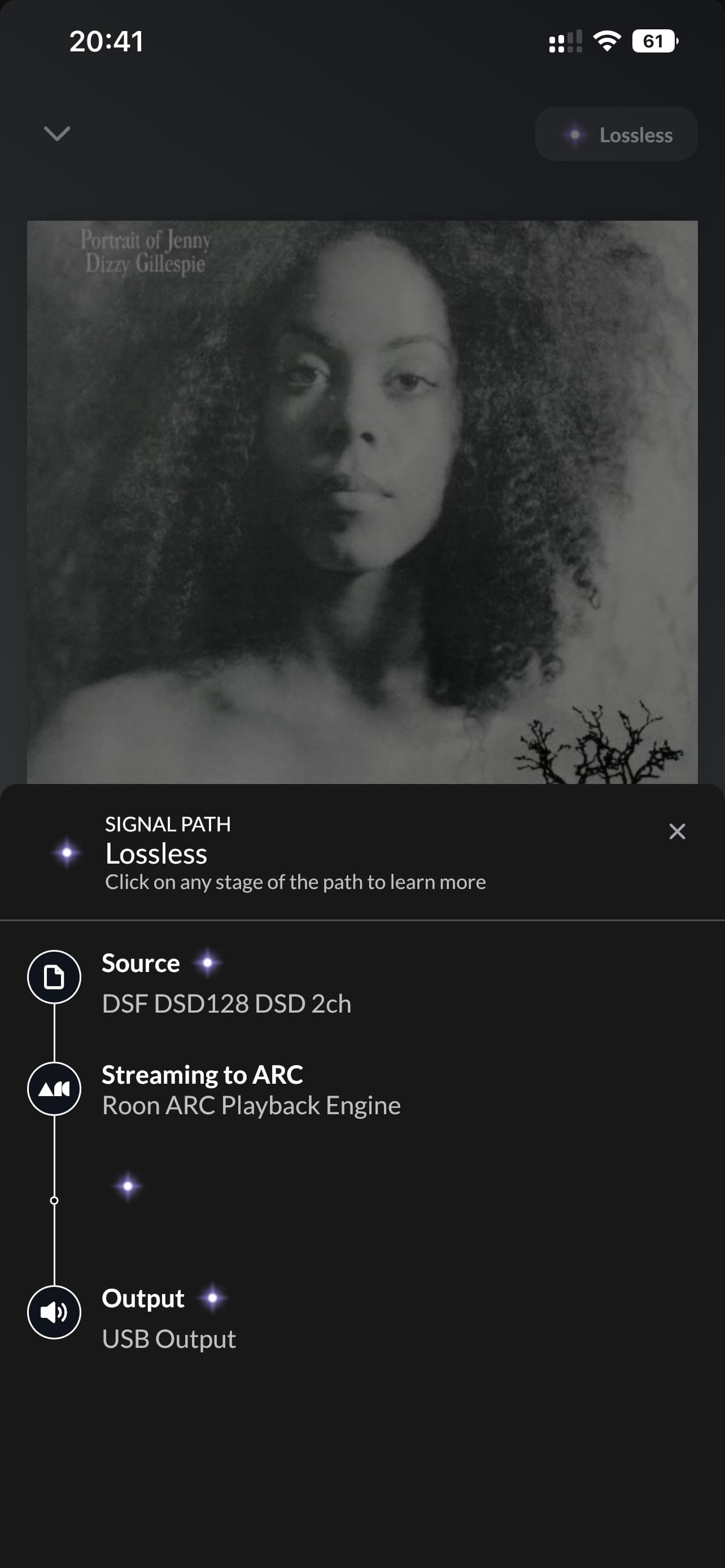This screenshot has width=725, height=1568.
Task: Click the Streaming to ARC playback engine icon
Action: 54,1089
